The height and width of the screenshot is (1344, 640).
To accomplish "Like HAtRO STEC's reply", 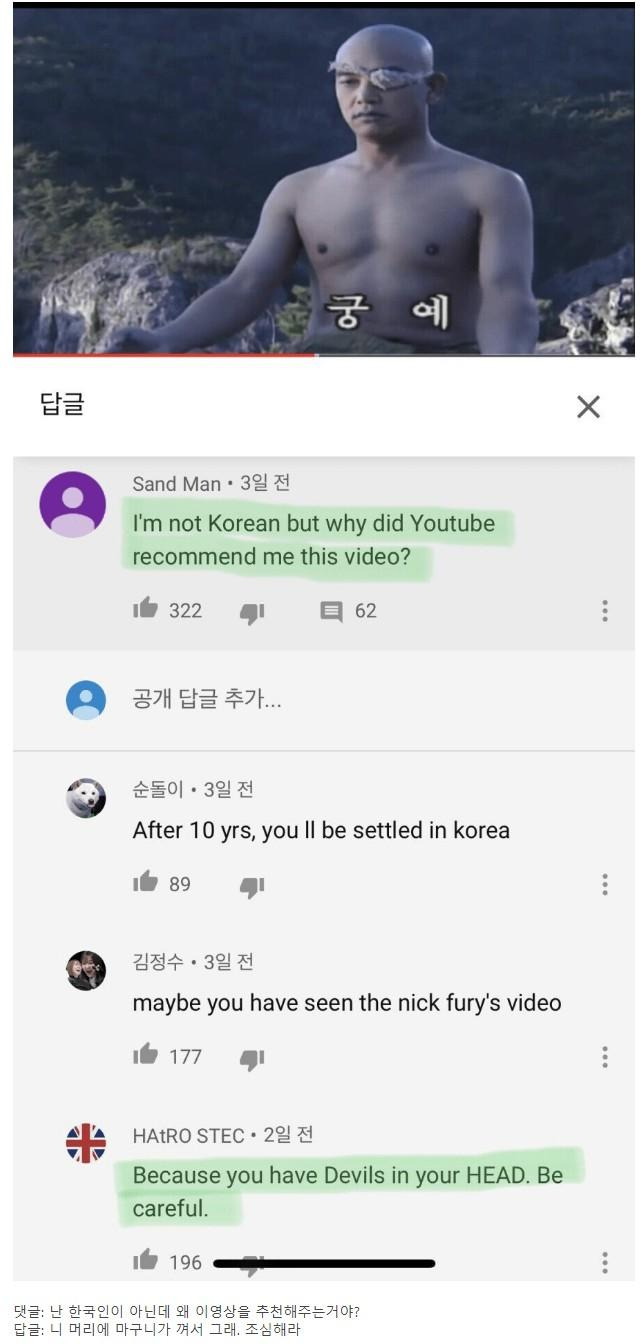I will click(x=145, y=1261).
